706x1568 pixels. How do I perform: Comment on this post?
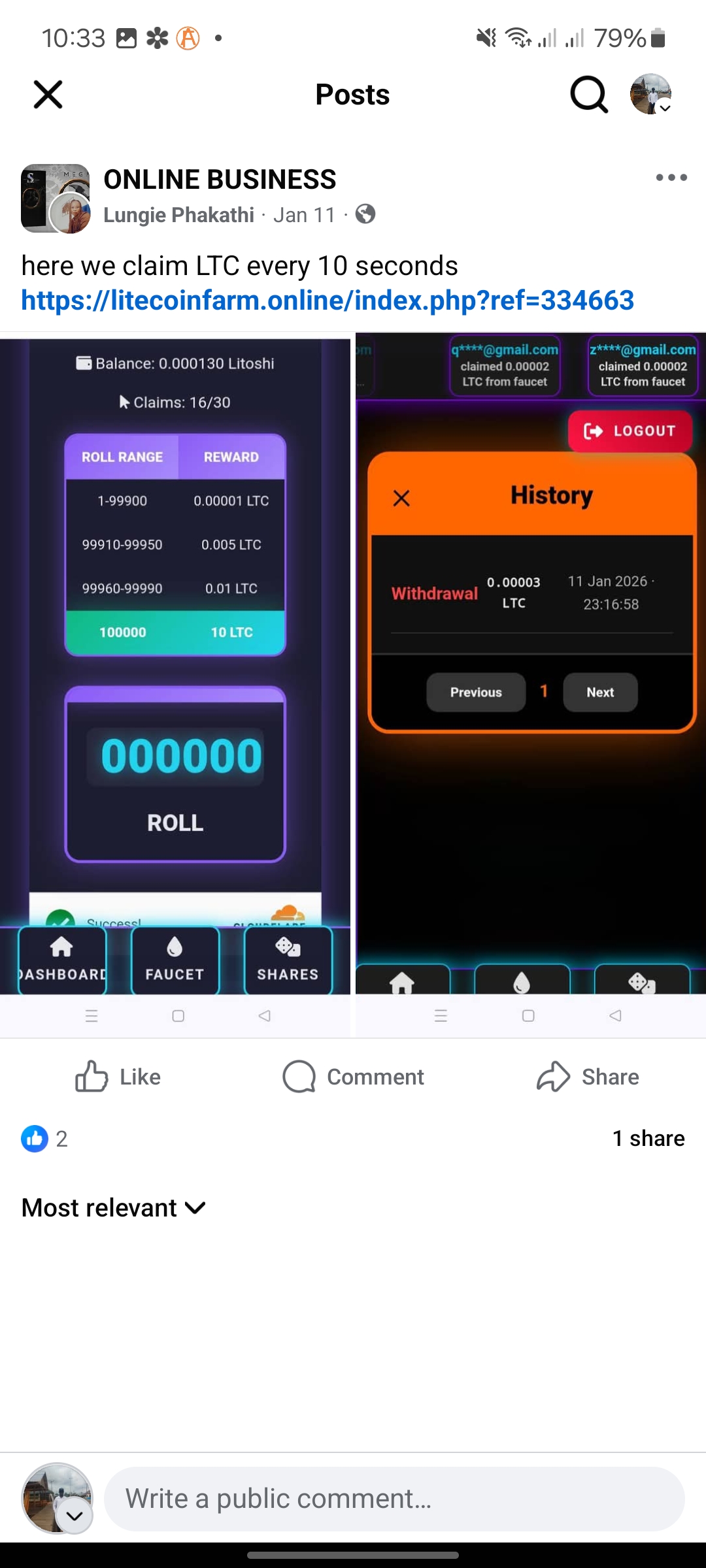pos(354,1077)
